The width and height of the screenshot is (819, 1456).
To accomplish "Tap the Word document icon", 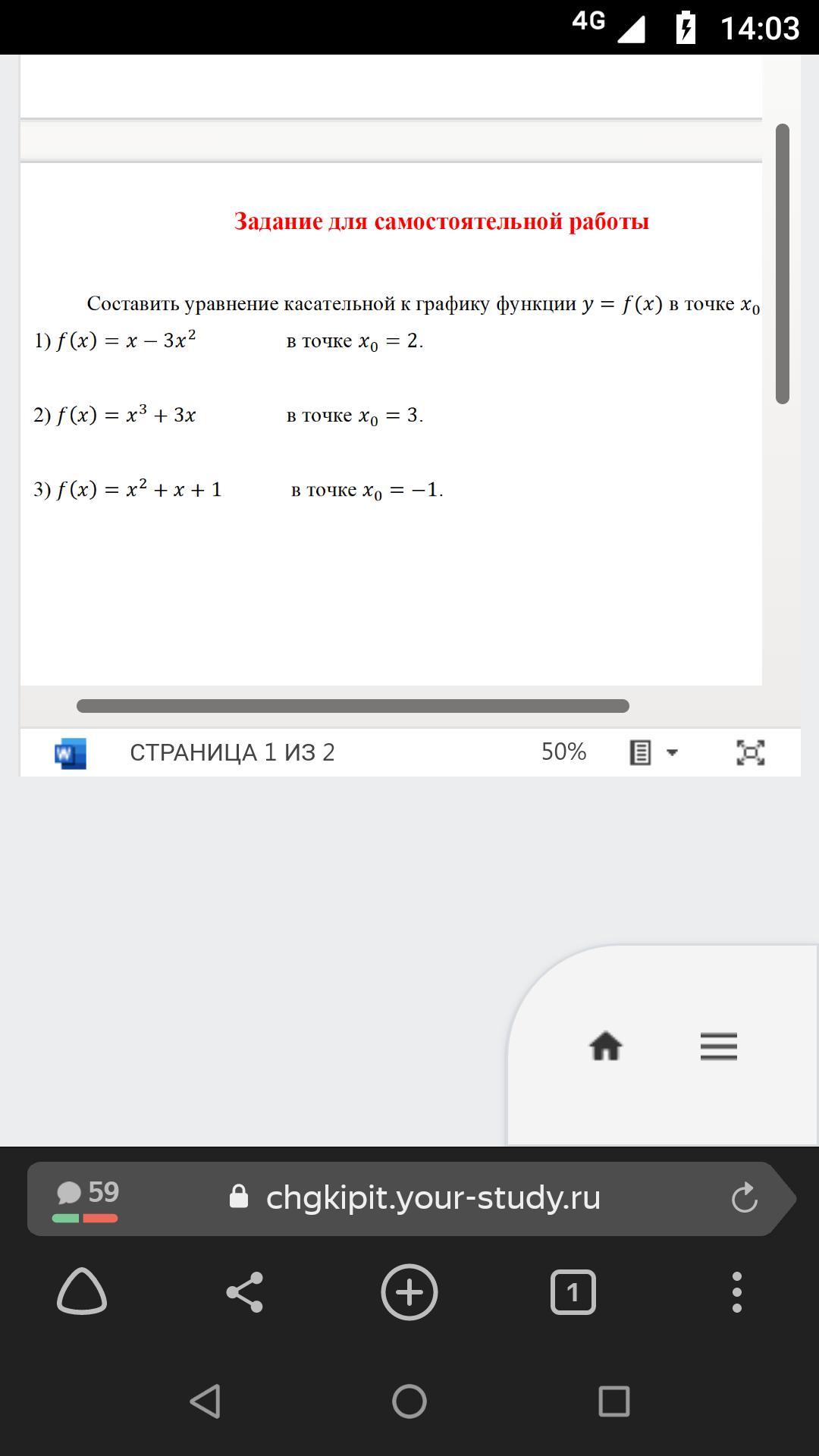I will coord(71,753).
